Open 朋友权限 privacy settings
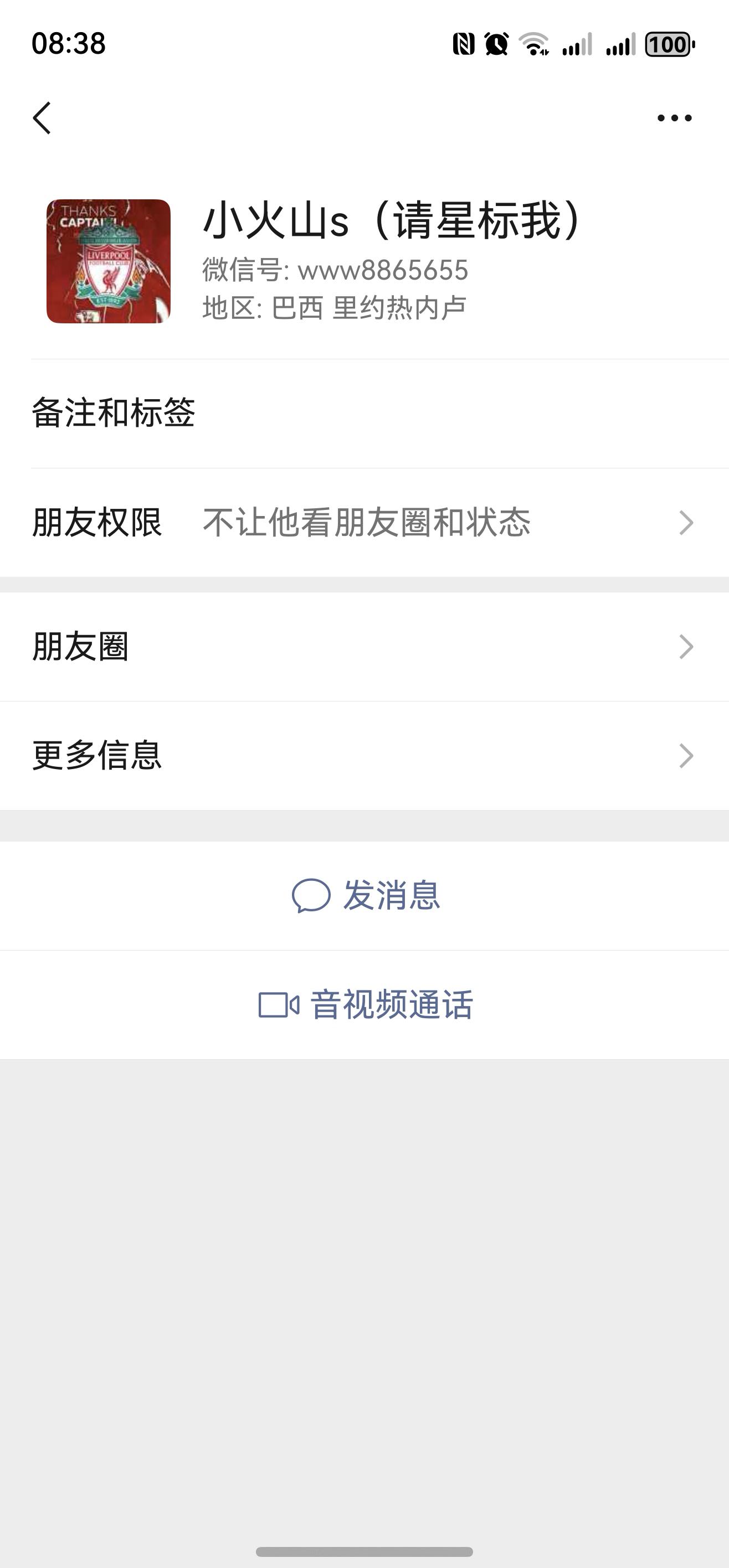 (x=364, y=522)
